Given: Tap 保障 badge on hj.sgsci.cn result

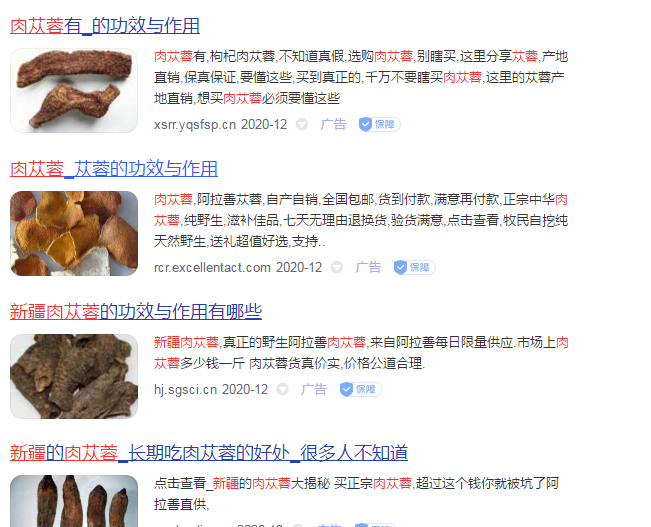Looking at the screenshot, I should [x=360, y=390].
